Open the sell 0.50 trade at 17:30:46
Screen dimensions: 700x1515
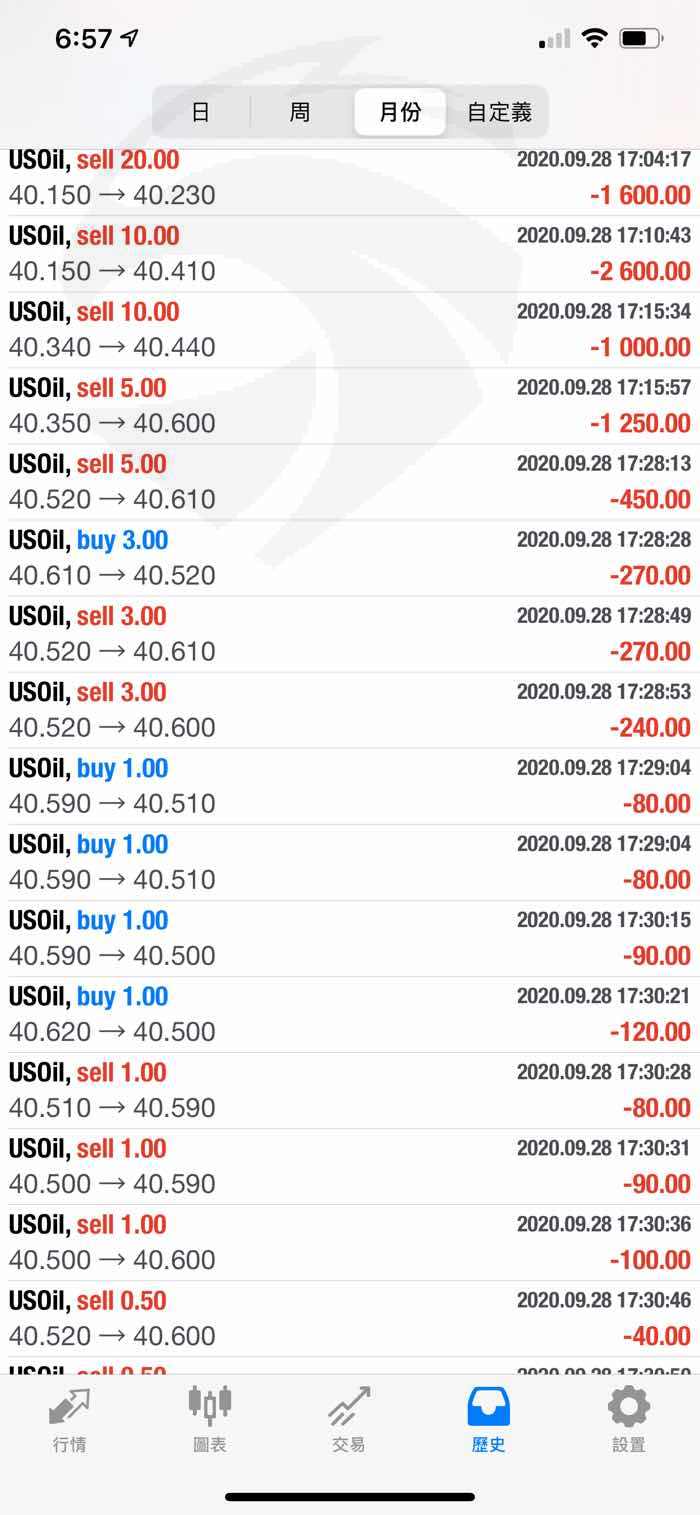350,1318
